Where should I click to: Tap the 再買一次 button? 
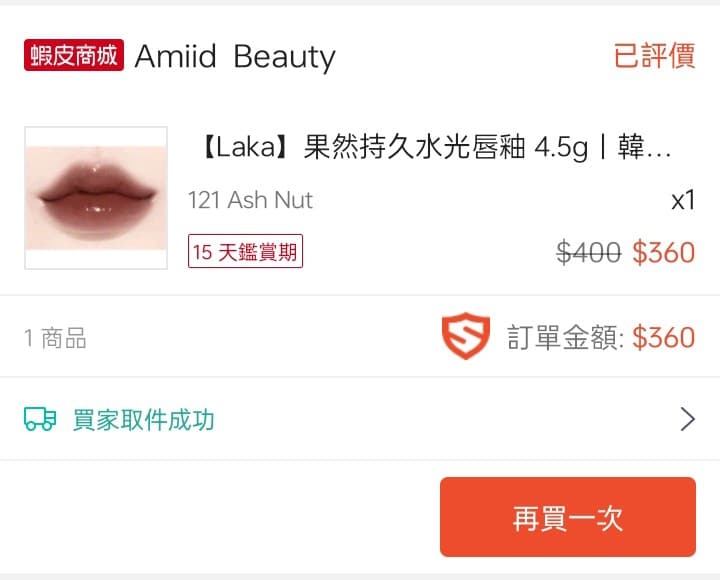[x=567, y=517]
